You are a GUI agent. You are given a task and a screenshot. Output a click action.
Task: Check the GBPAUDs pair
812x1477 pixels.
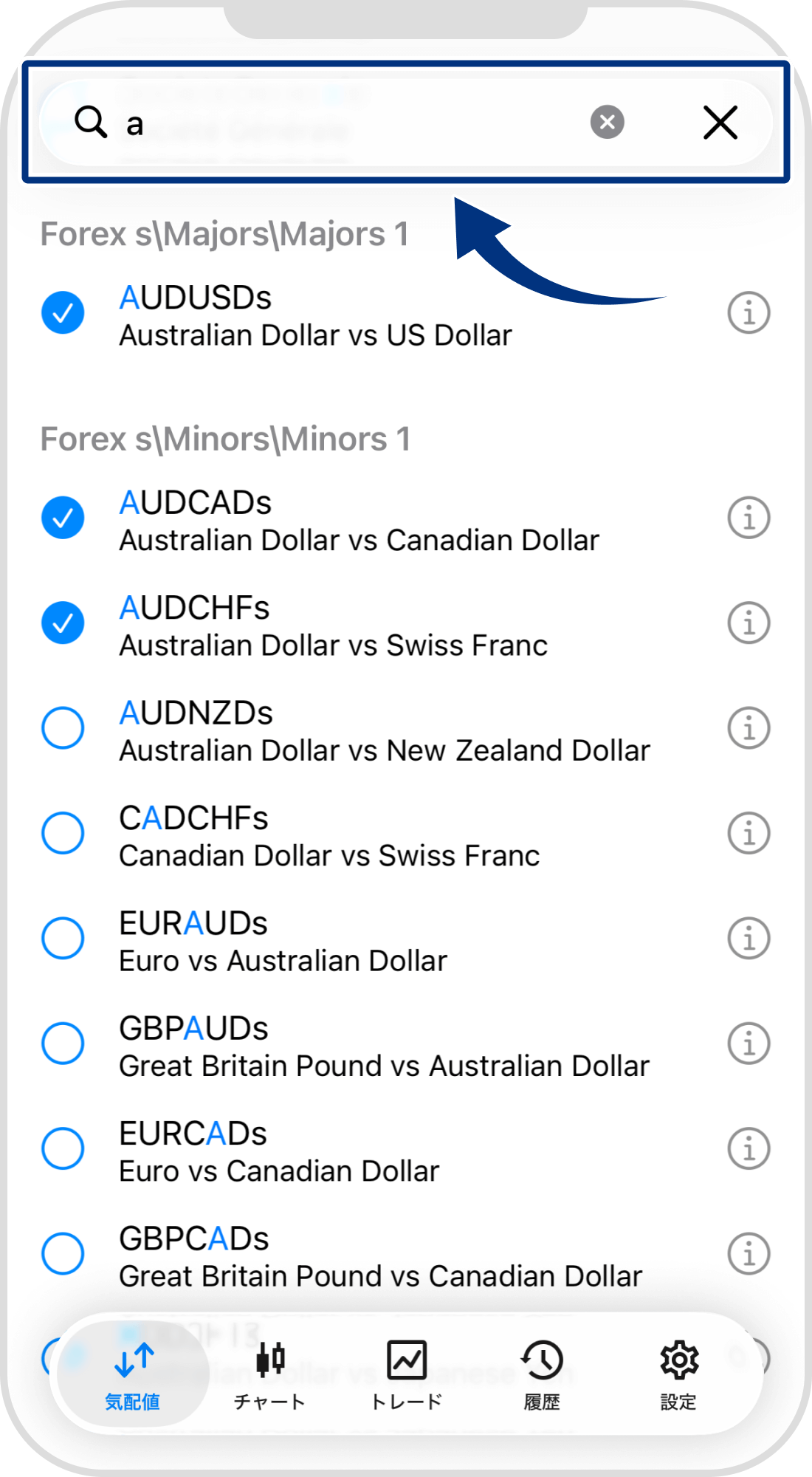63,1043
